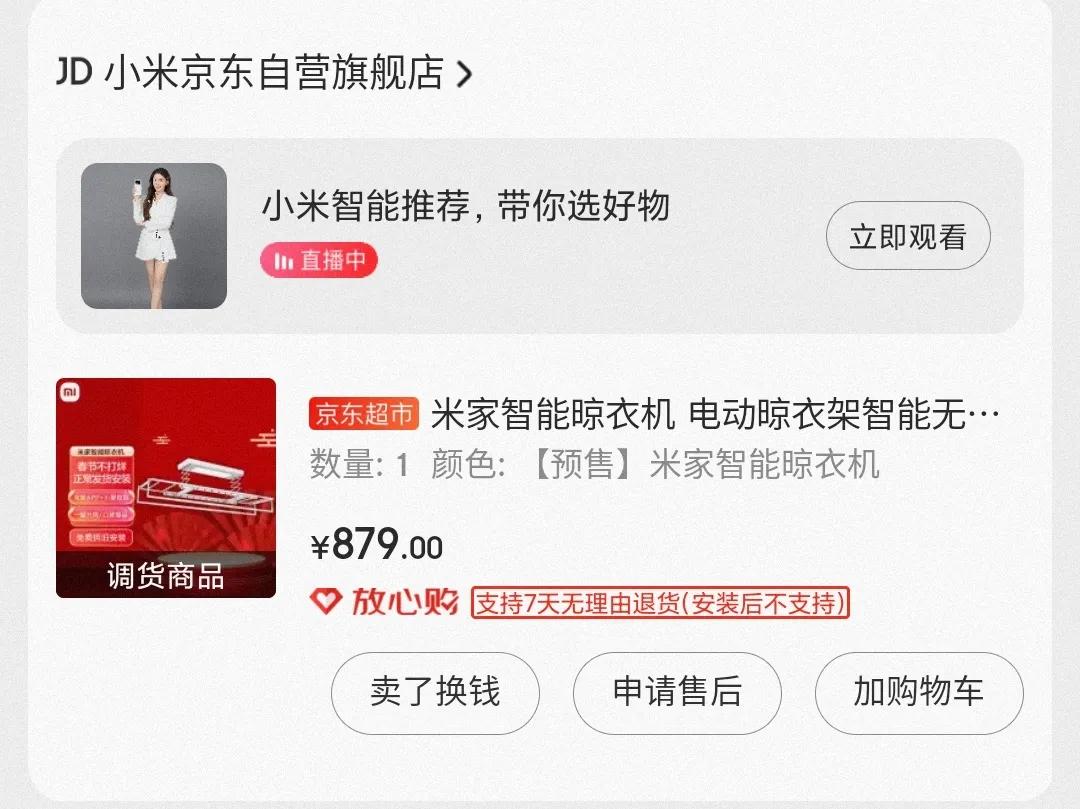1080x809 pixels.
Task: Select 卖了换钱 to resell the item
Action: [x=435, y=693]
